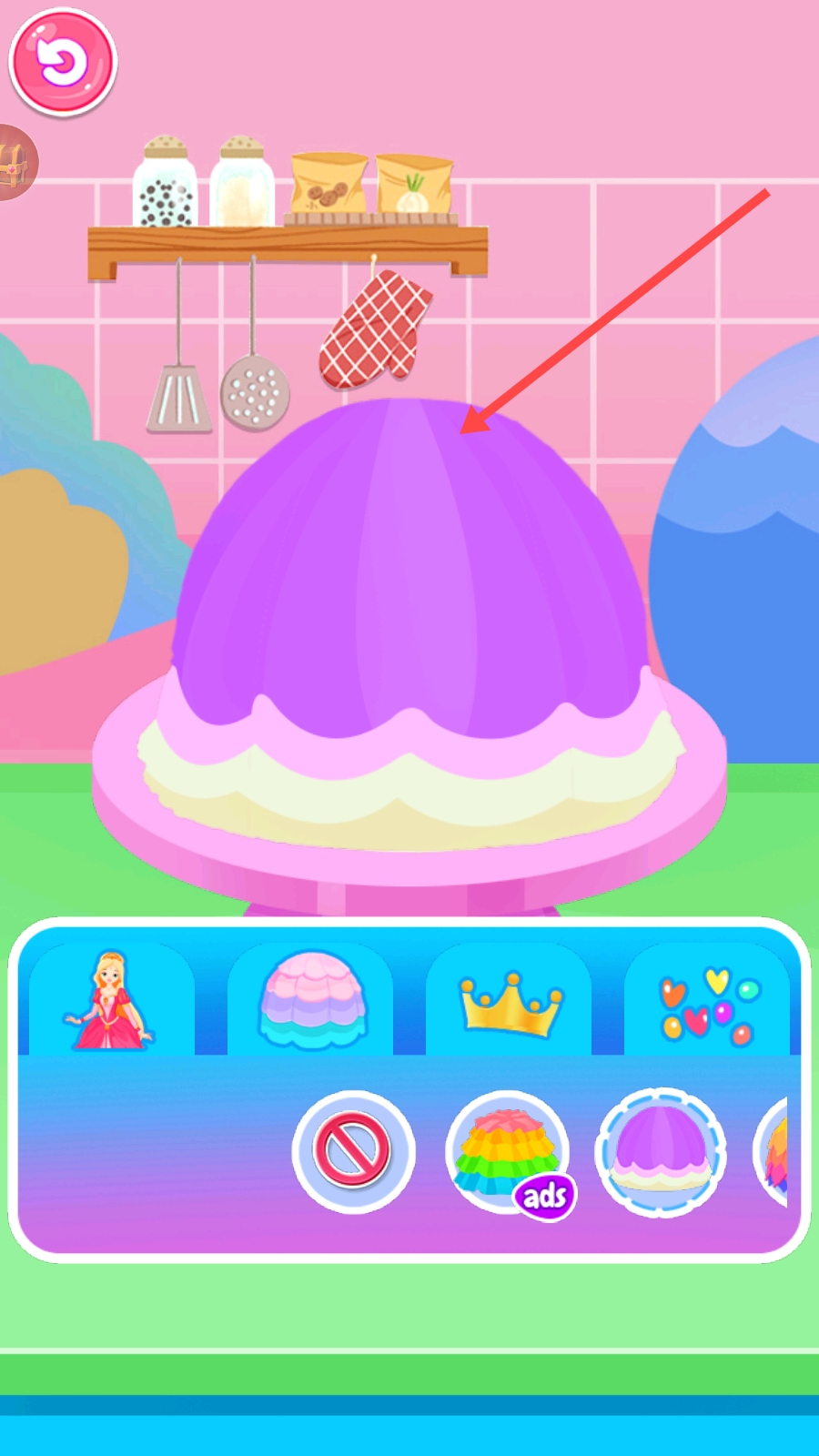Switch to the crown tab

(x=510, y=1001)
